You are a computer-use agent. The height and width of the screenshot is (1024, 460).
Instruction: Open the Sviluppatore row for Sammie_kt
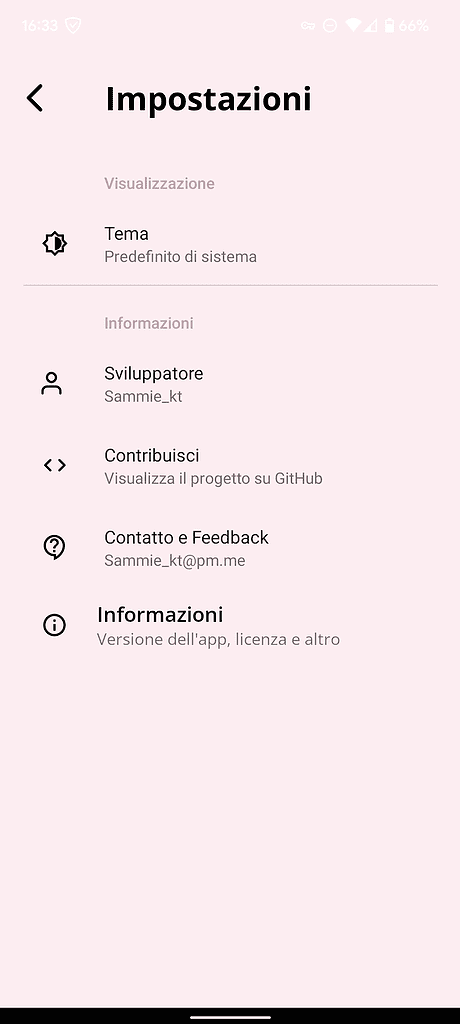coord(230,384)
